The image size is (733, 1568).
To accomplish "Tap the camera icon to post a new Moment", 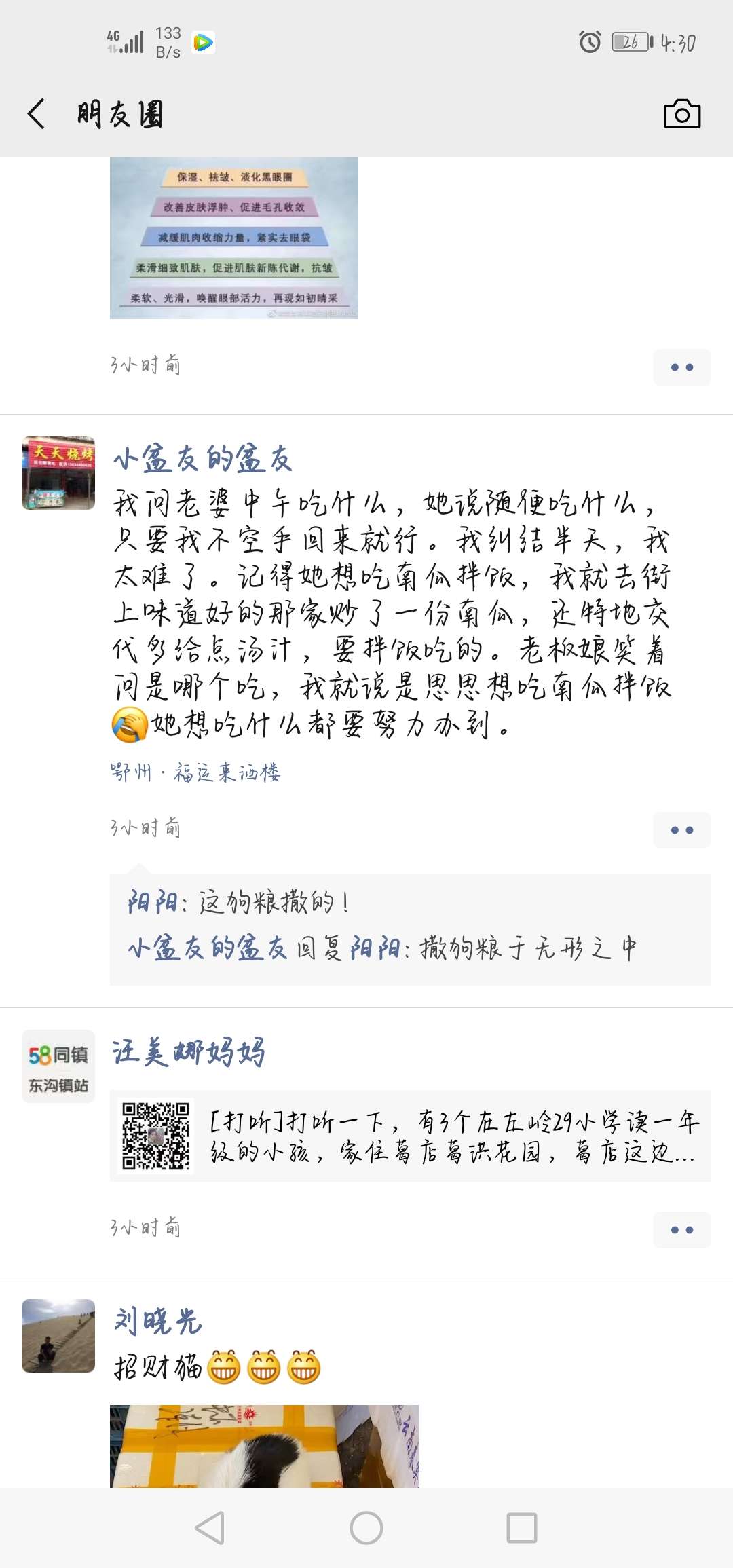I will (682, 114).
